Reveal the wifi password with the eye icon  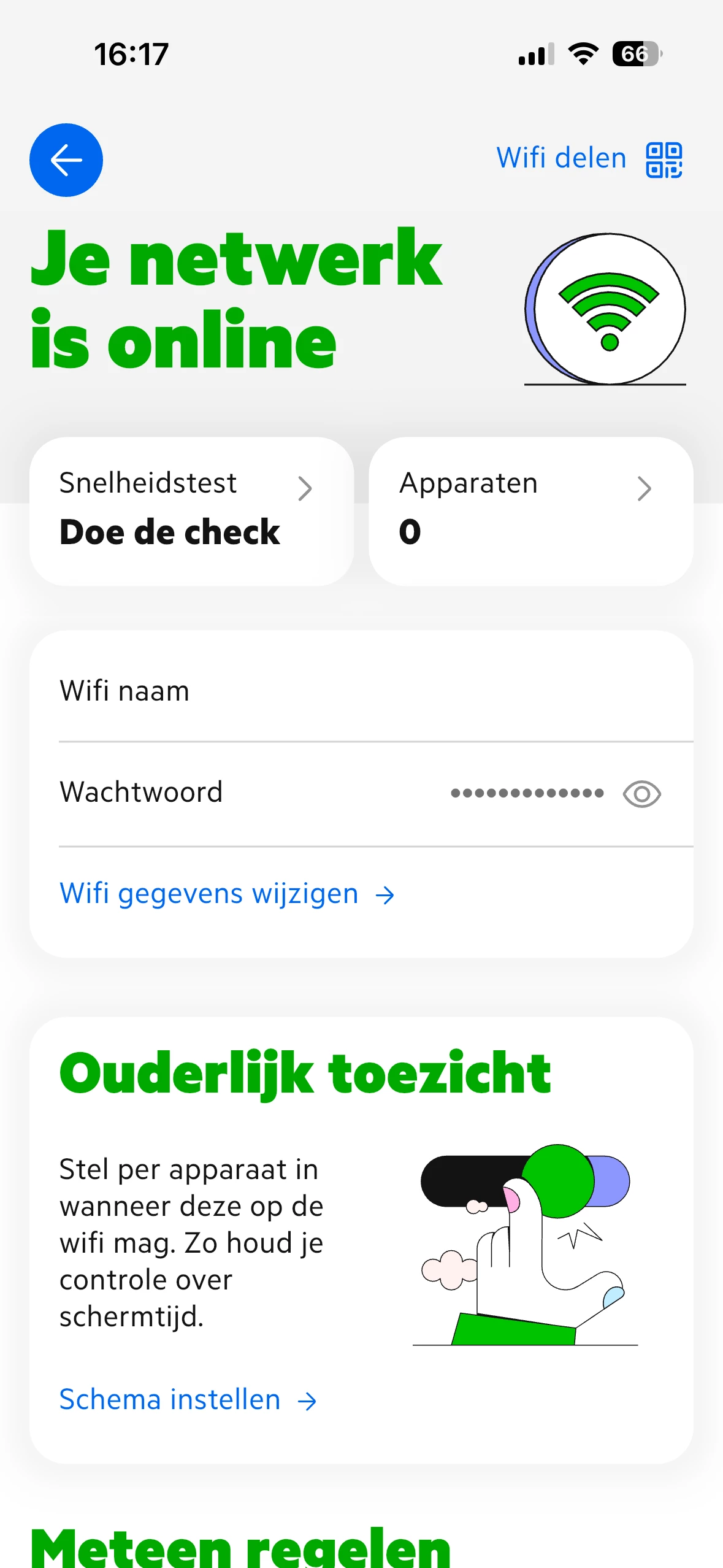click(x=641, y=794)
